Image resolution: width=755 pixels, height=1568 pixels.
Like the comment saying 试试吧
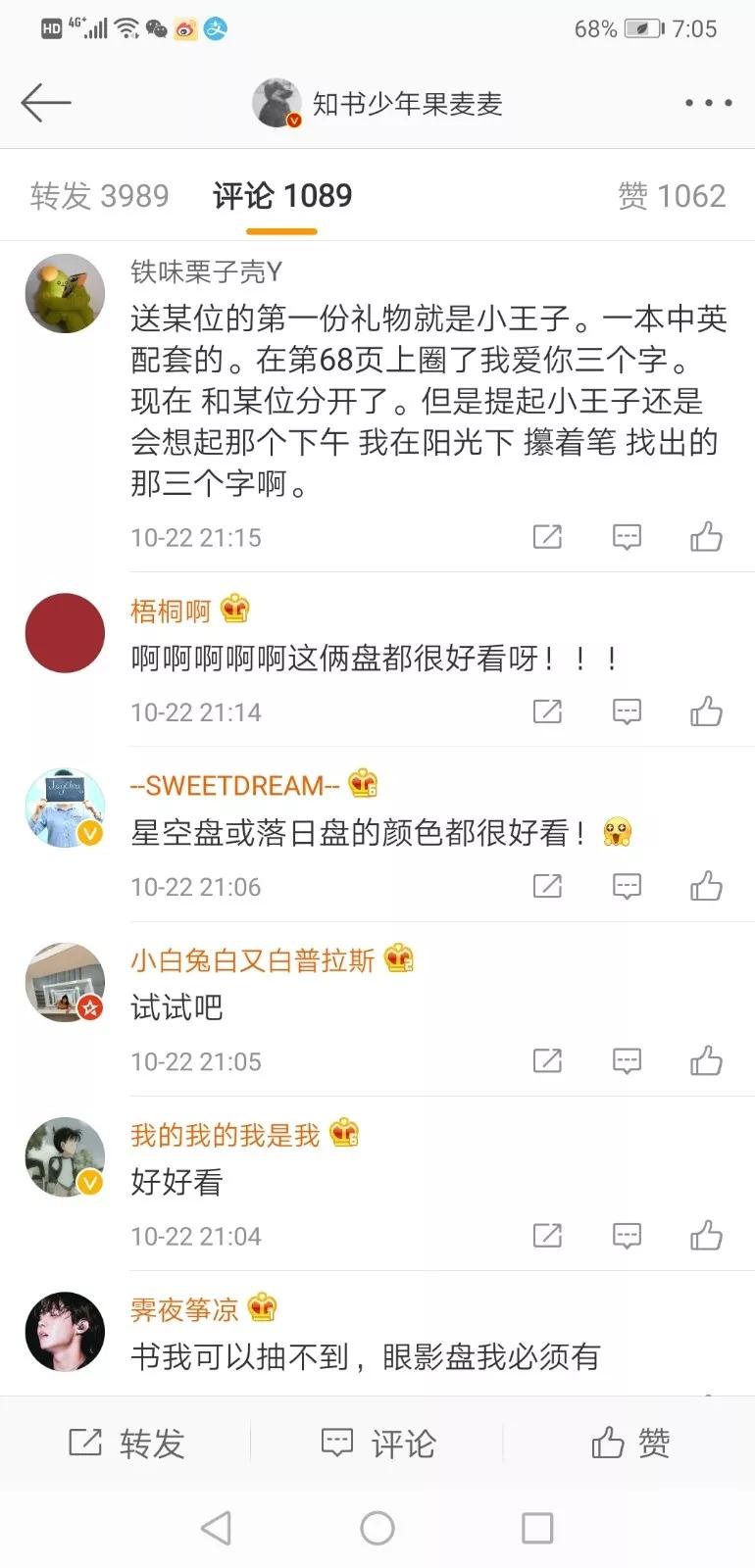pyautogui.click(x=706, y=1060)
